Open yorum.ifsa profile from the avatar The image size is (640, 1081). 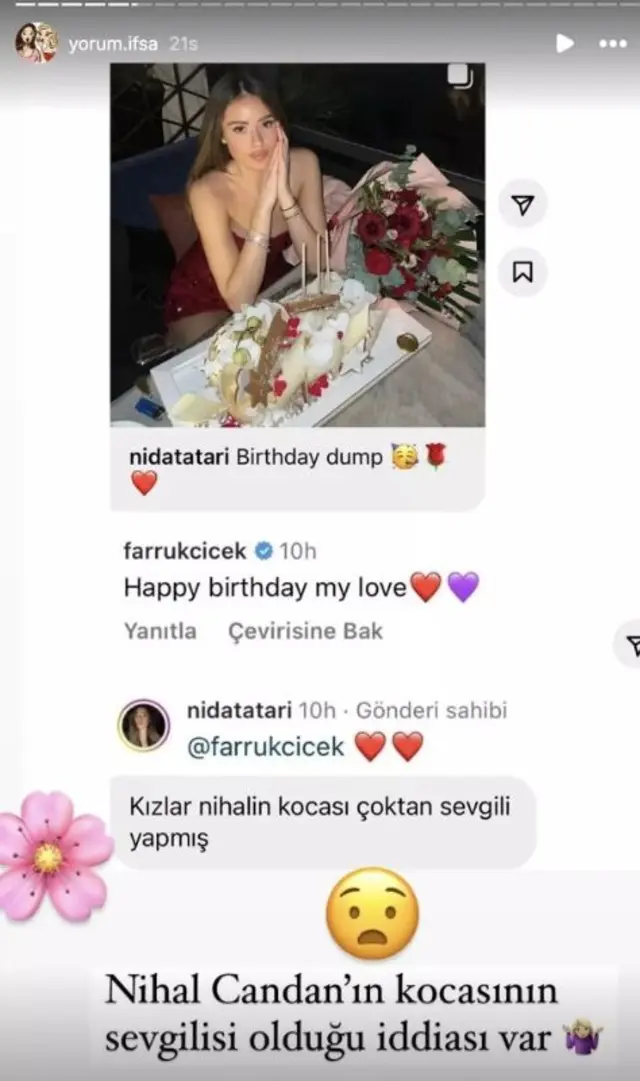tap(35, 43)
